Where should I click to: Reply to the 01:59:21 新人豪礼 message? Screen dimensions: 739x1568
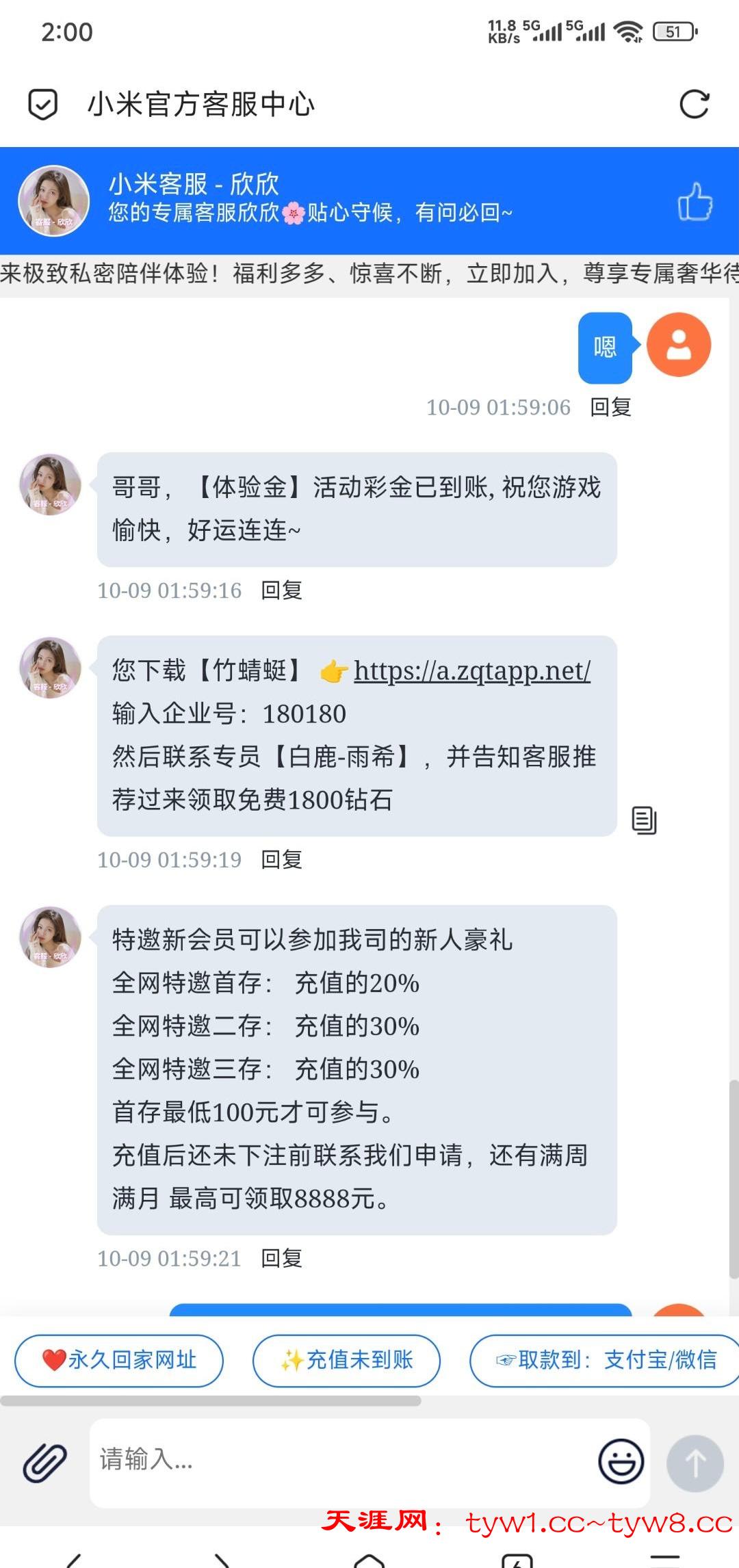pos(282,1259)
